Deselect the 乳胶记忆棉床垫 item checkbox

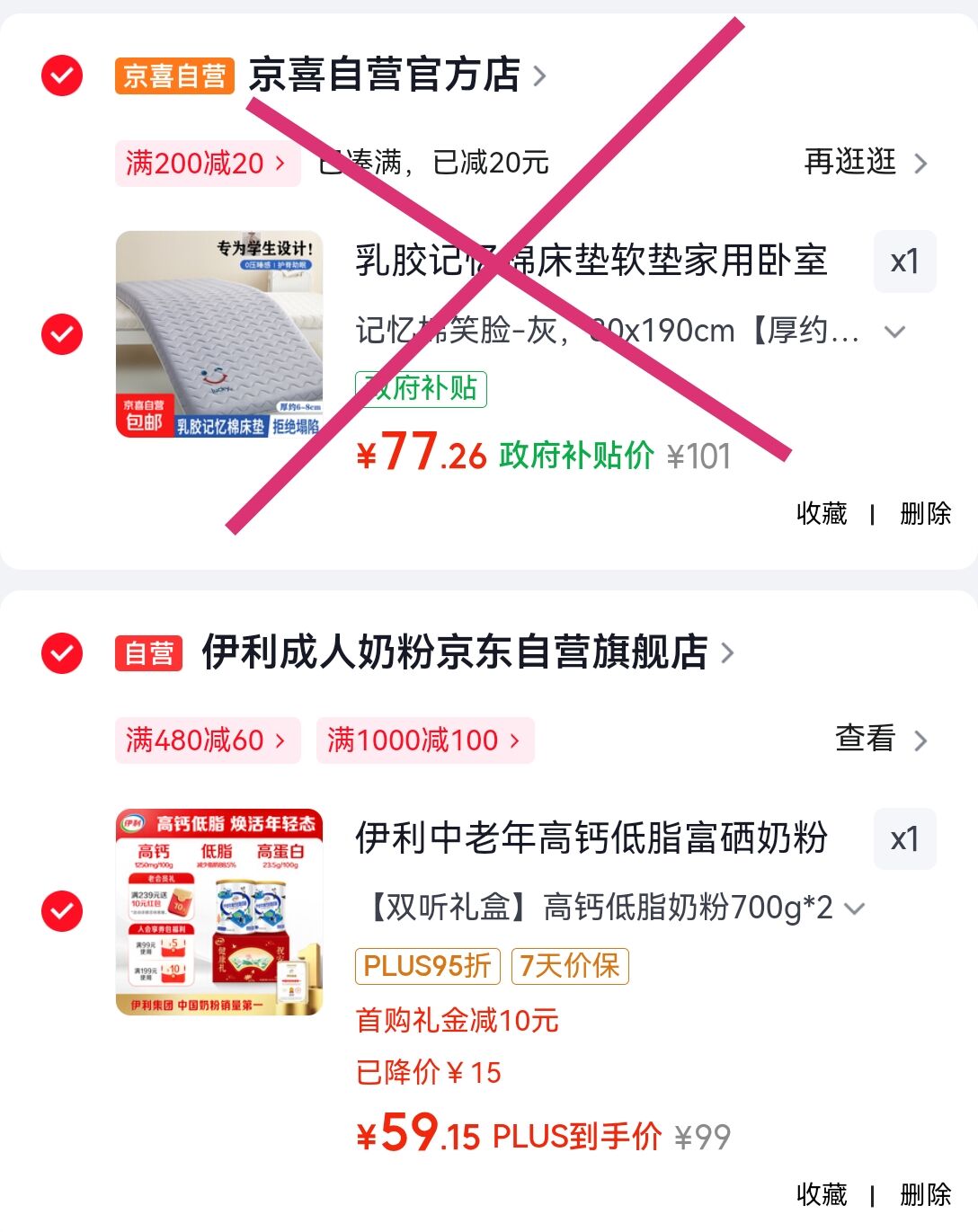[x=62, y=334]
